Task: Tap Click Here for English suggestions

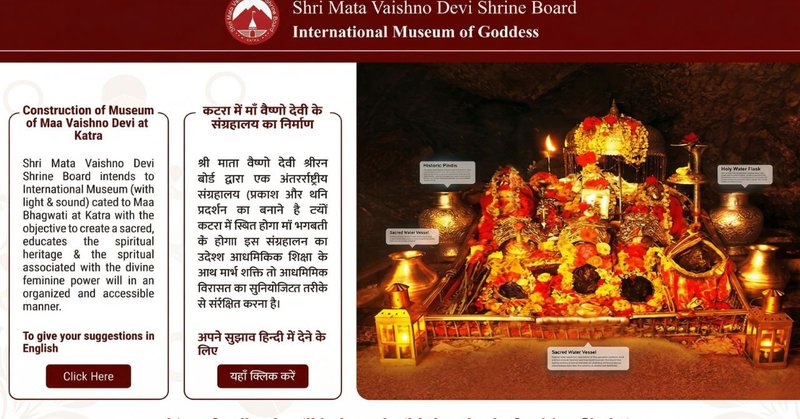Action: click(88, 376)
